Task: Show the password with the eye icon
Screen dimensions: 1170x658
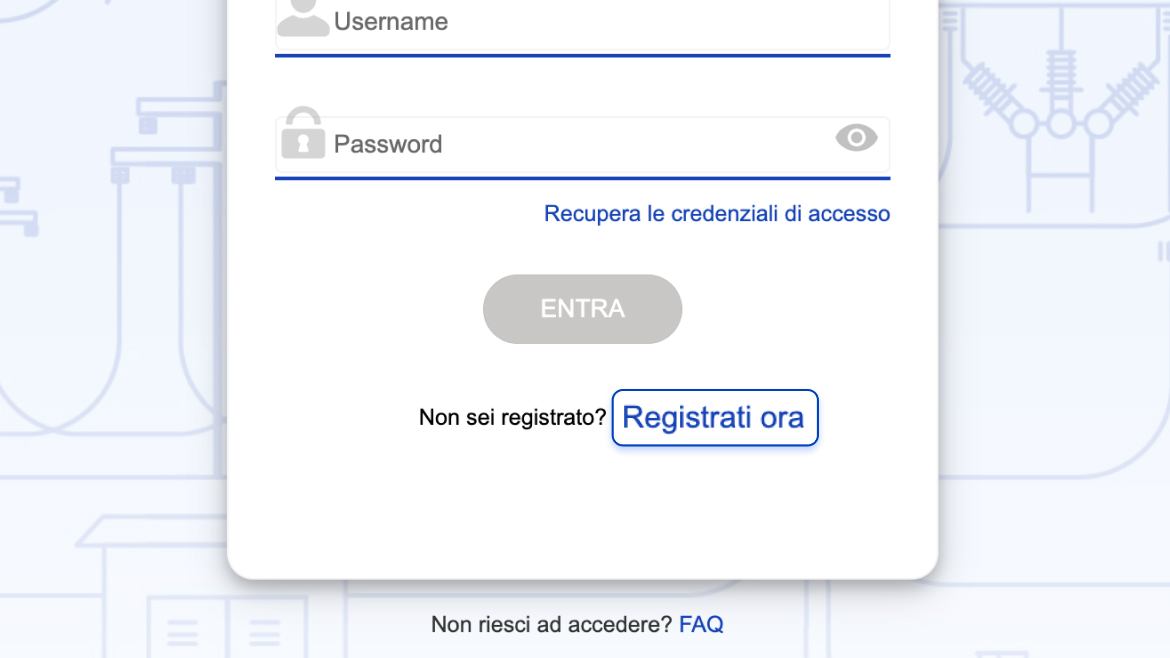Action: (856, 138)
